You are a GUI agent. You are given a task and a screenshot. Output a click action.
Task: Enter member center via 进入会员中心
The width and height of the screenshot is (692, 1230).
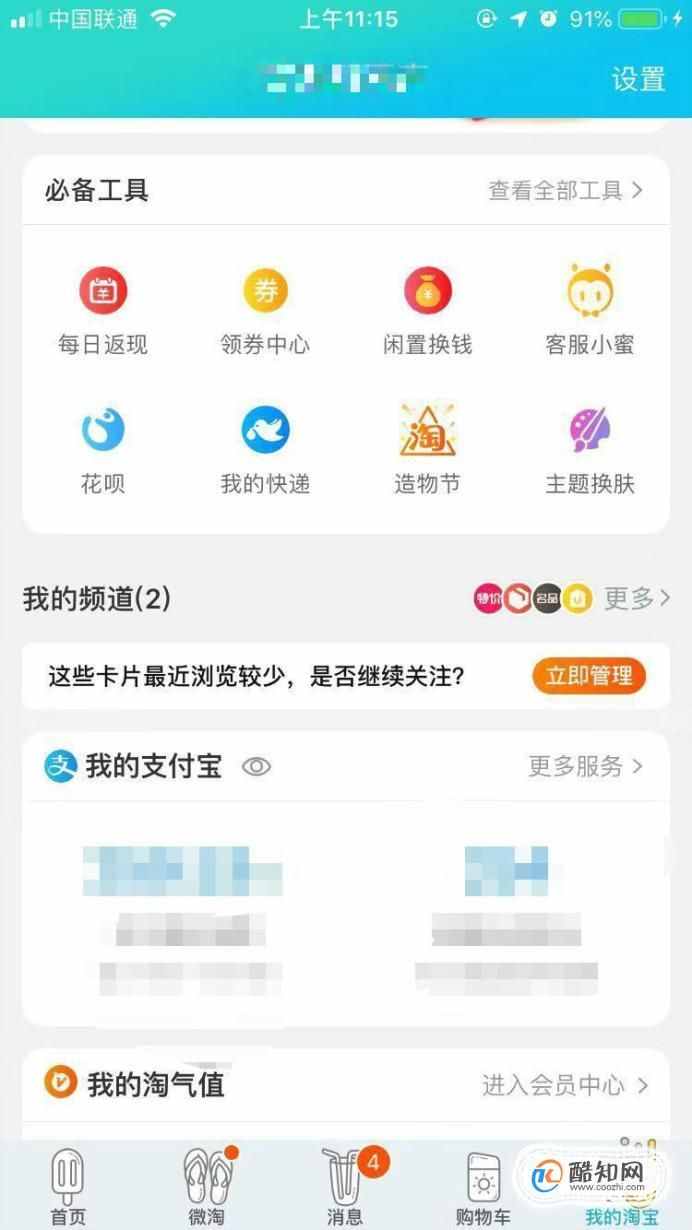click(x=565, y=1085)
